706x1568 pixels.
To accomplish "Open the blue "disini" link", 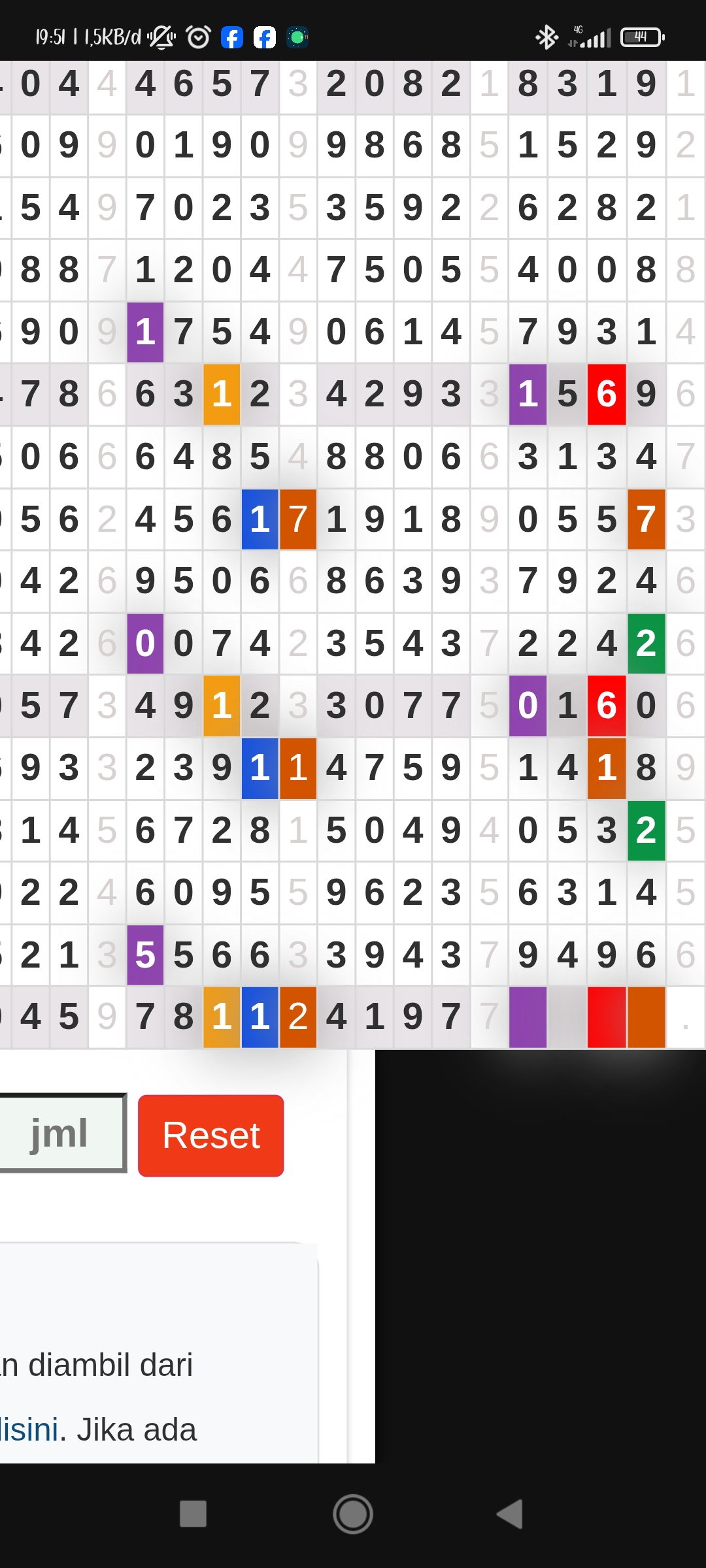I will pyautogui.click(x=29, y=1429).
